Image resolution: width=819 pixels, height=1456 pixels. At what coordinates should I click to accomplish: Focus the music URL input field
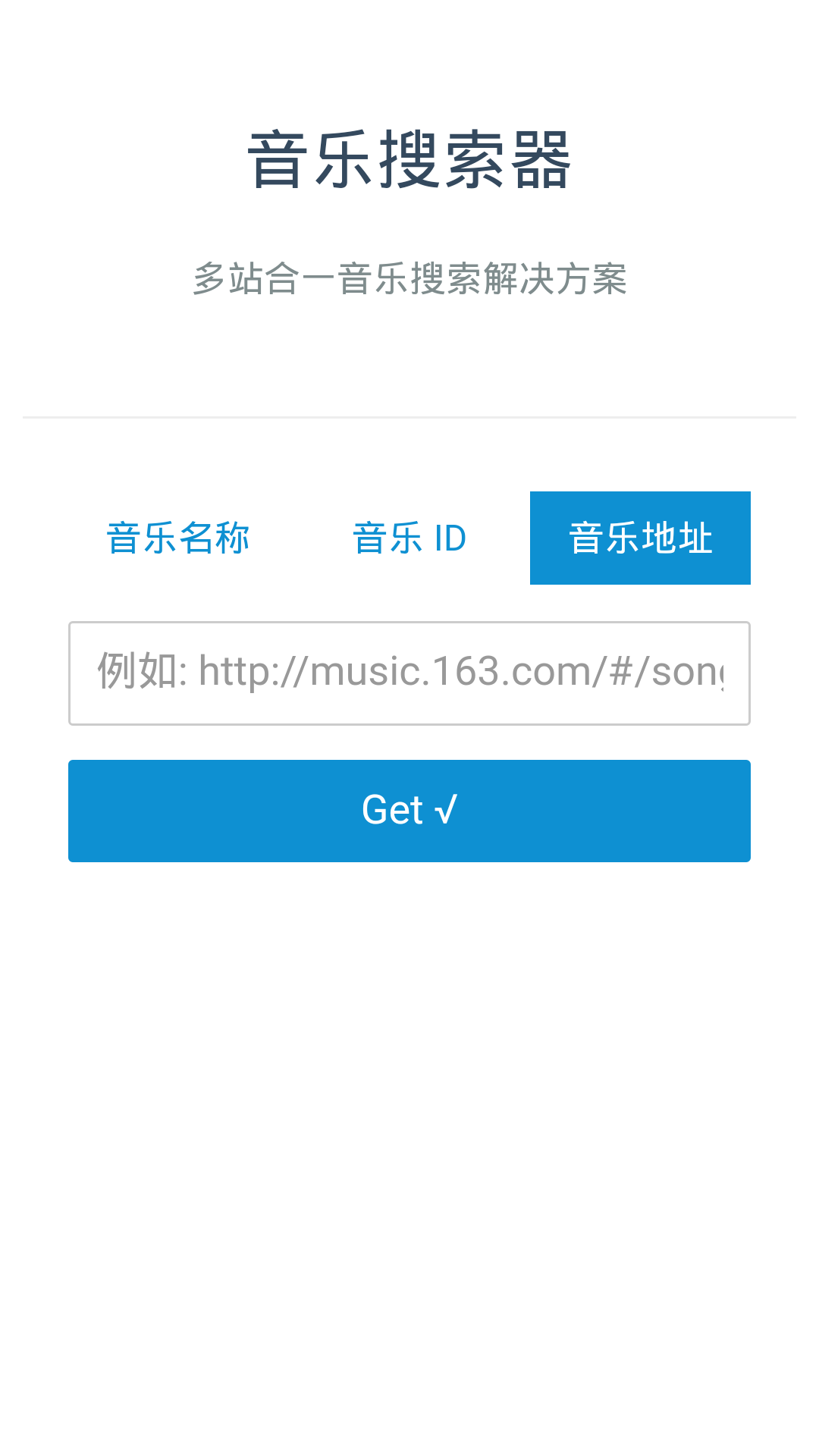[x=409, y=673]
